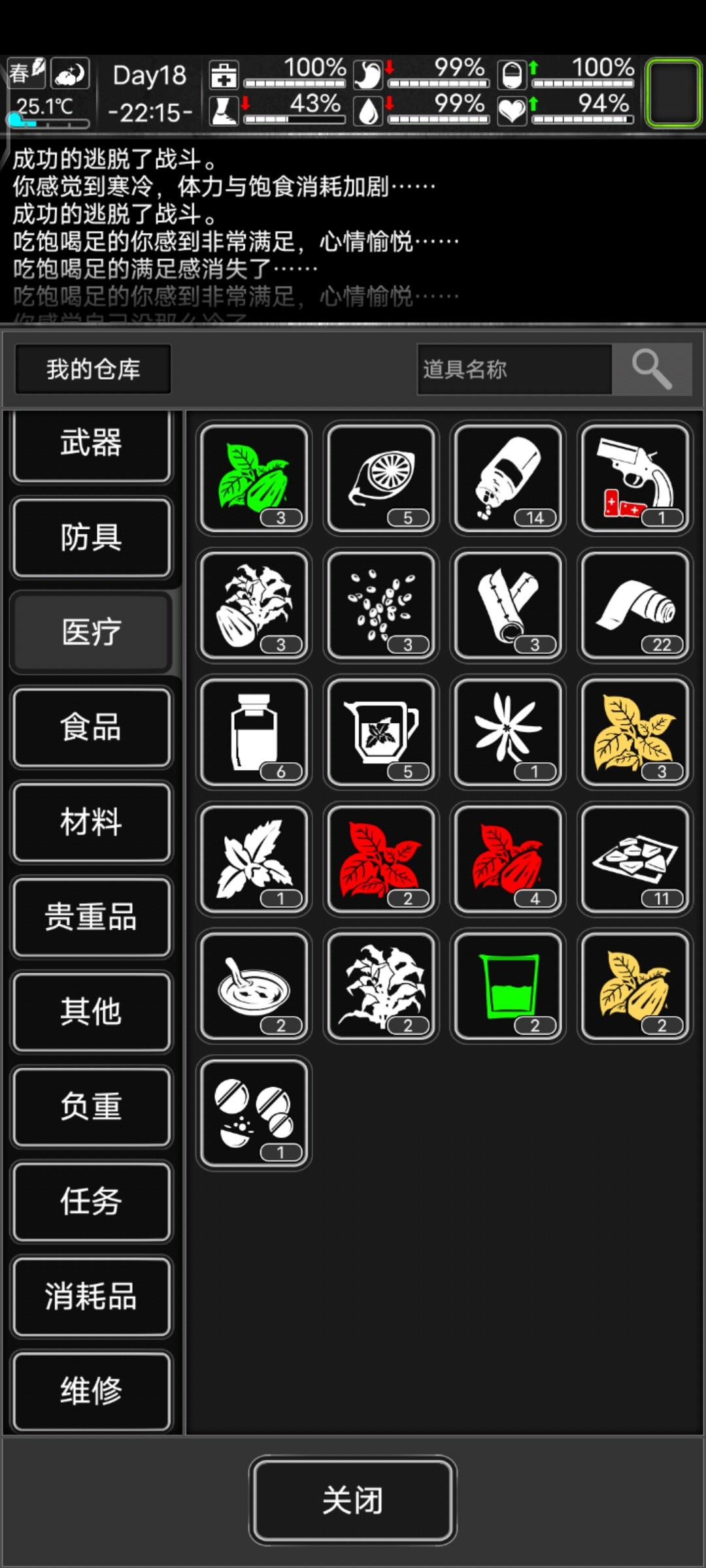The height and width of the screenshot is (1568, 706).
Task: Select the milk bottle item
Action: [x=254, y=732]
